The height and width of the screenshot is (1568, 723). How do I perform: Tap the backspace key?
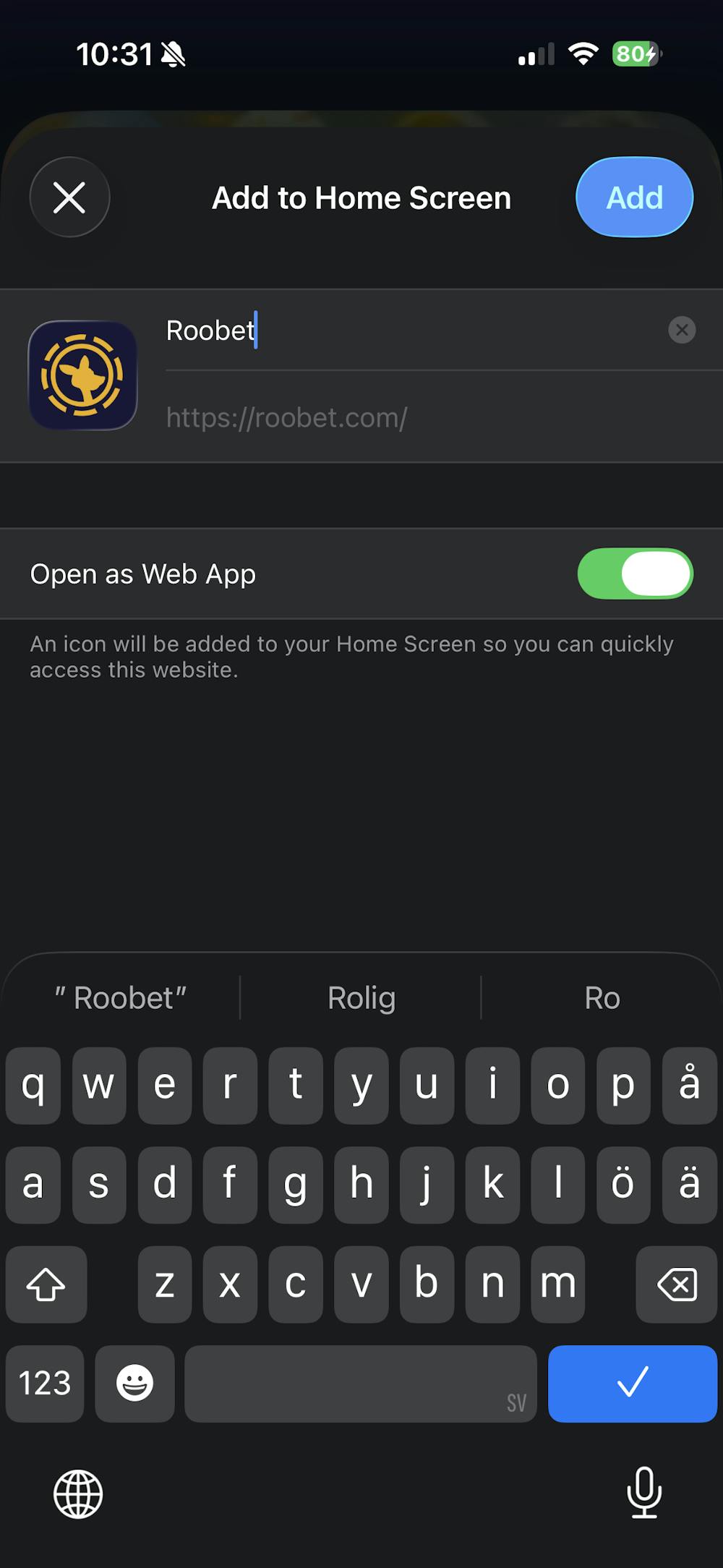pyautogui.click(x=676, y=1284)
